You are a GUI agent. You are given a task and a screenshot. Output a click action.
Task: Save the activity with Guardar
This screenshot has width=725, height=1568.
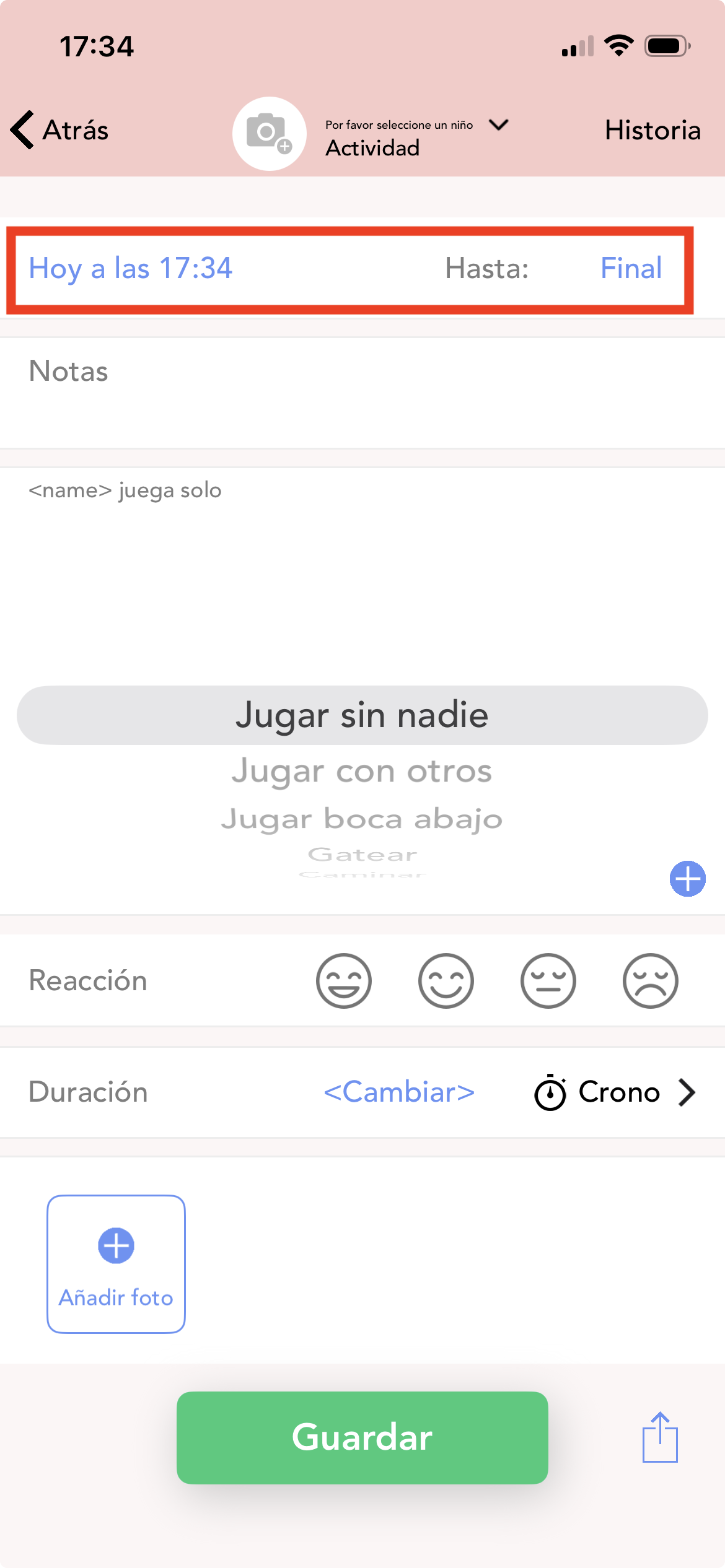pos(362,1437)
